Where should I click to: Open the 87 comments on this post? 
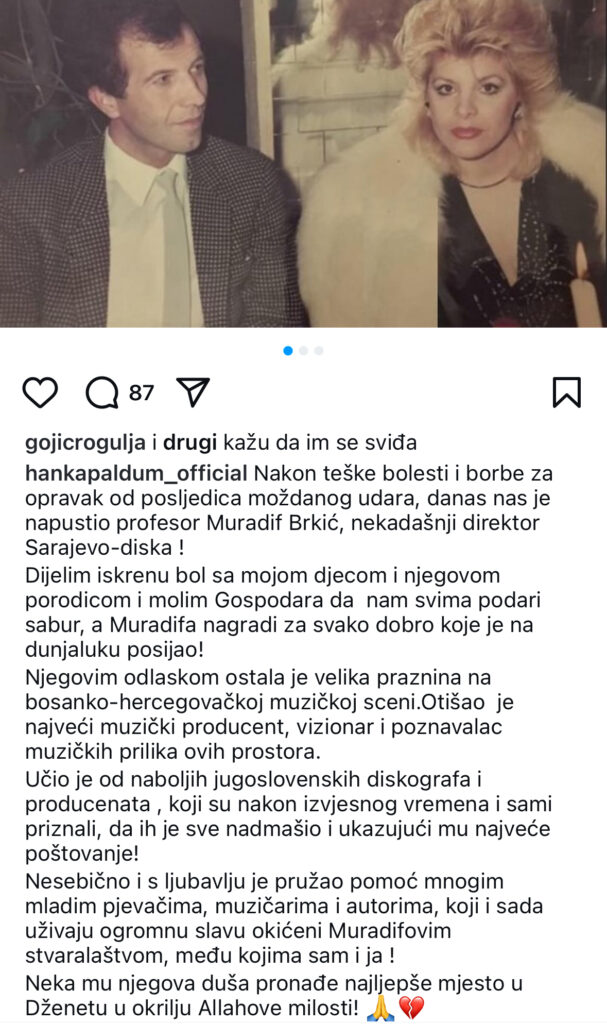[x=118, y=393]
